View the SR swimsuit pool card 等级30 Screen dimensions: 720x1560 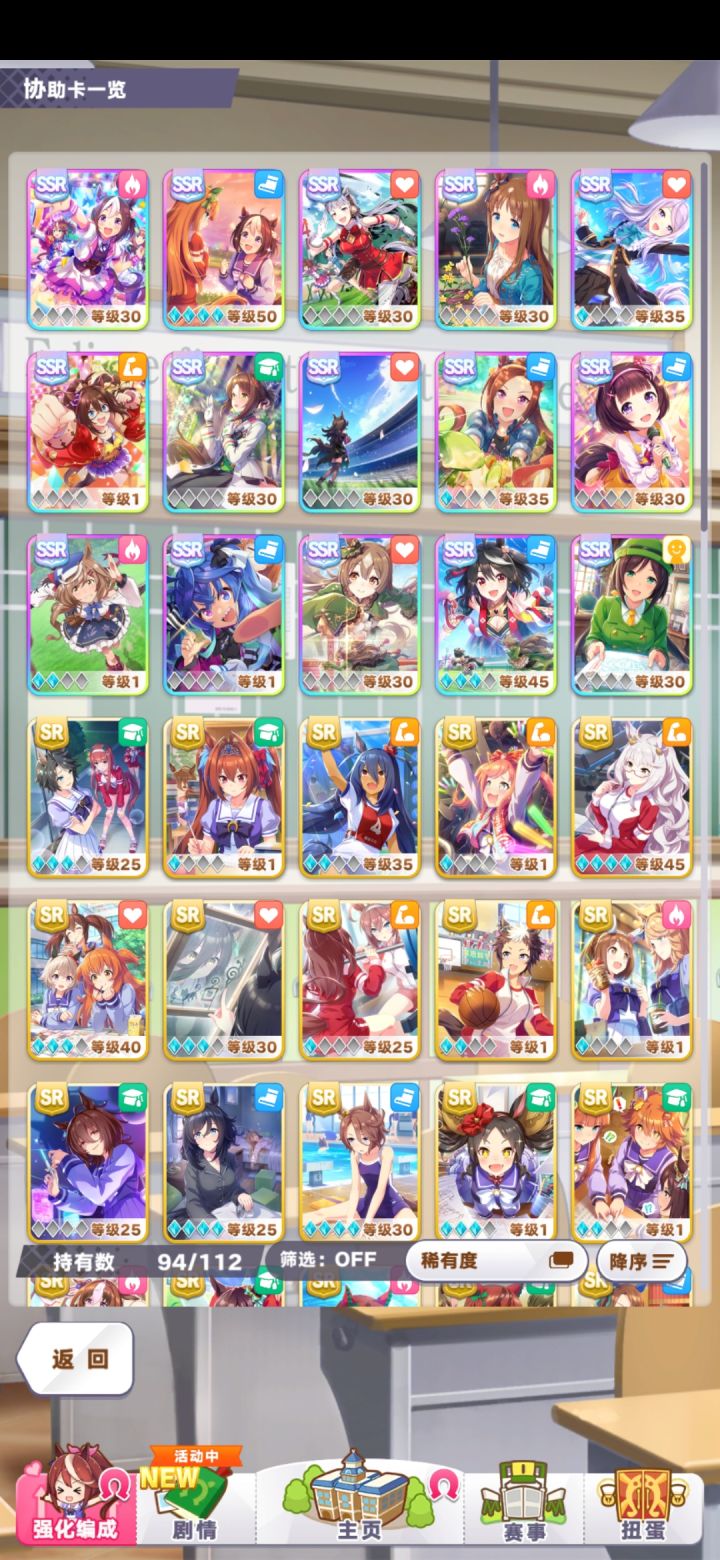tap(359, 1162)
